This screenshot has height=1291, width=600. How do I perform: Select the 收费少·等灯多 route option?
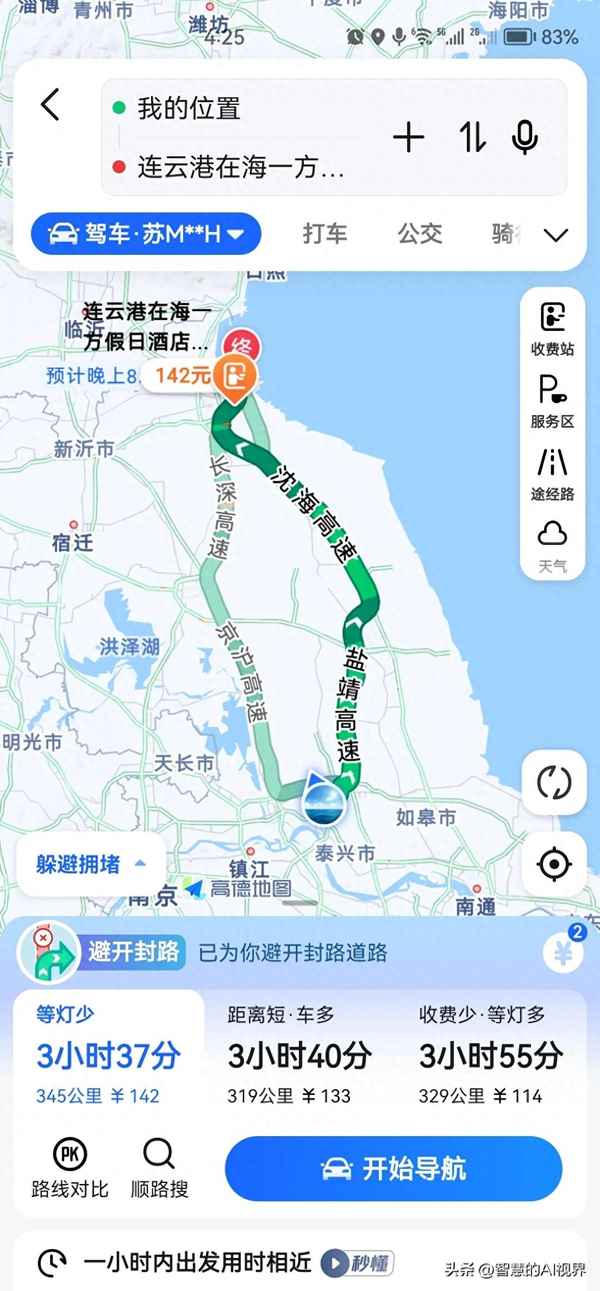[490, 1055]
